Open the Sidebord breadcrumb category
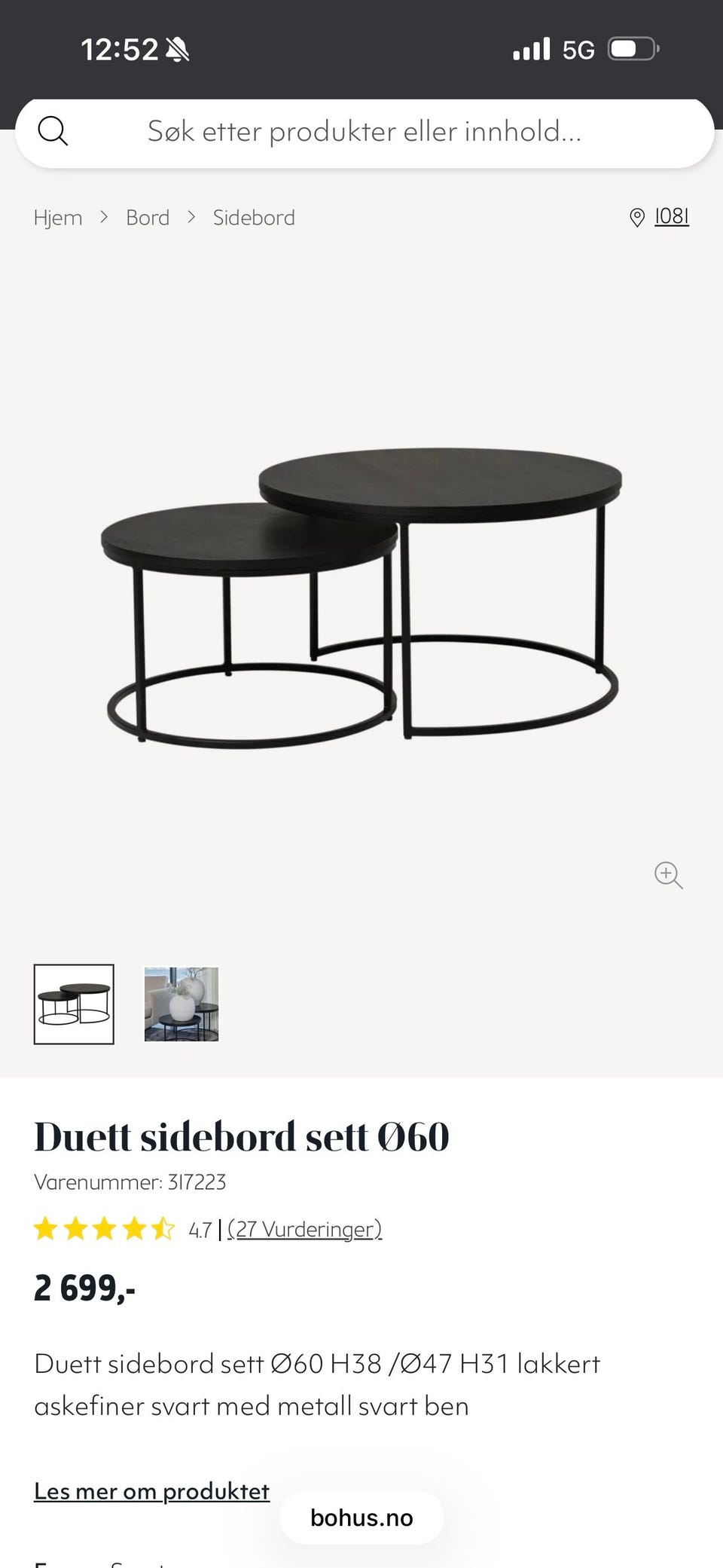 point(254,218)
